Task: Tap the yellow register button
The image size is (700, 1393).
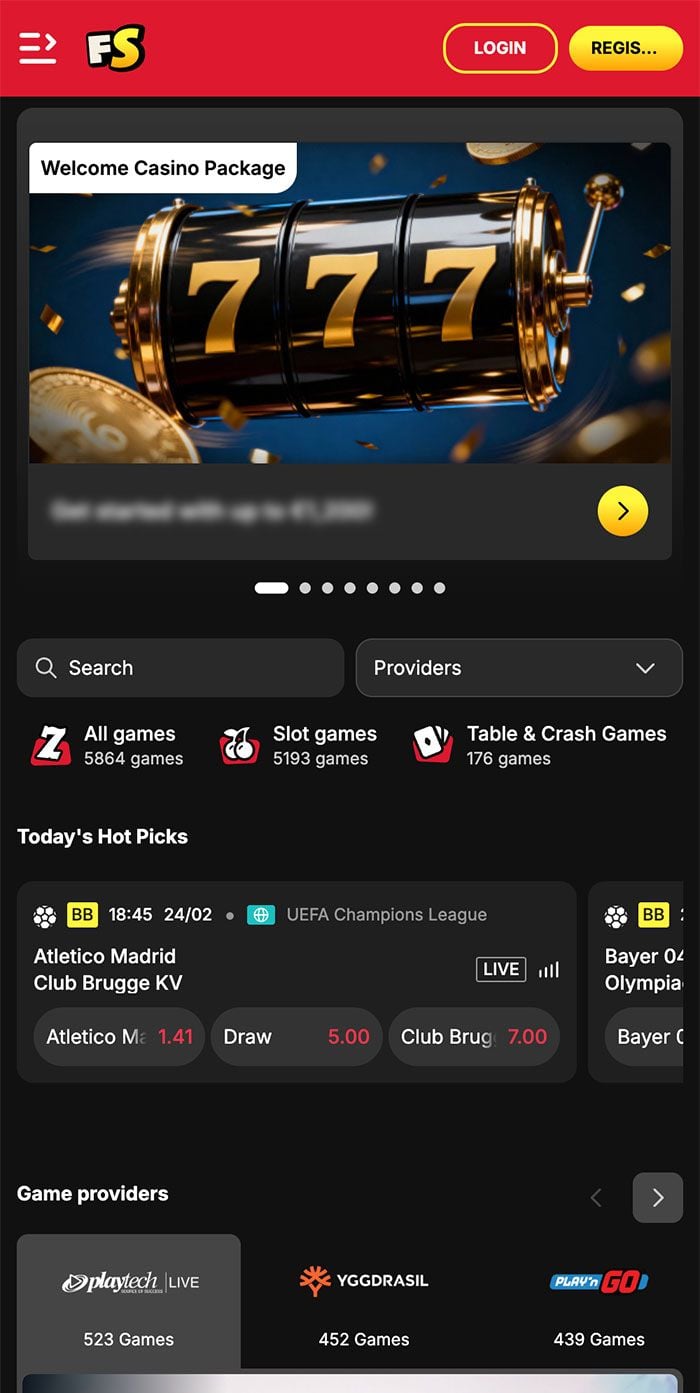Action: (625, 48)
